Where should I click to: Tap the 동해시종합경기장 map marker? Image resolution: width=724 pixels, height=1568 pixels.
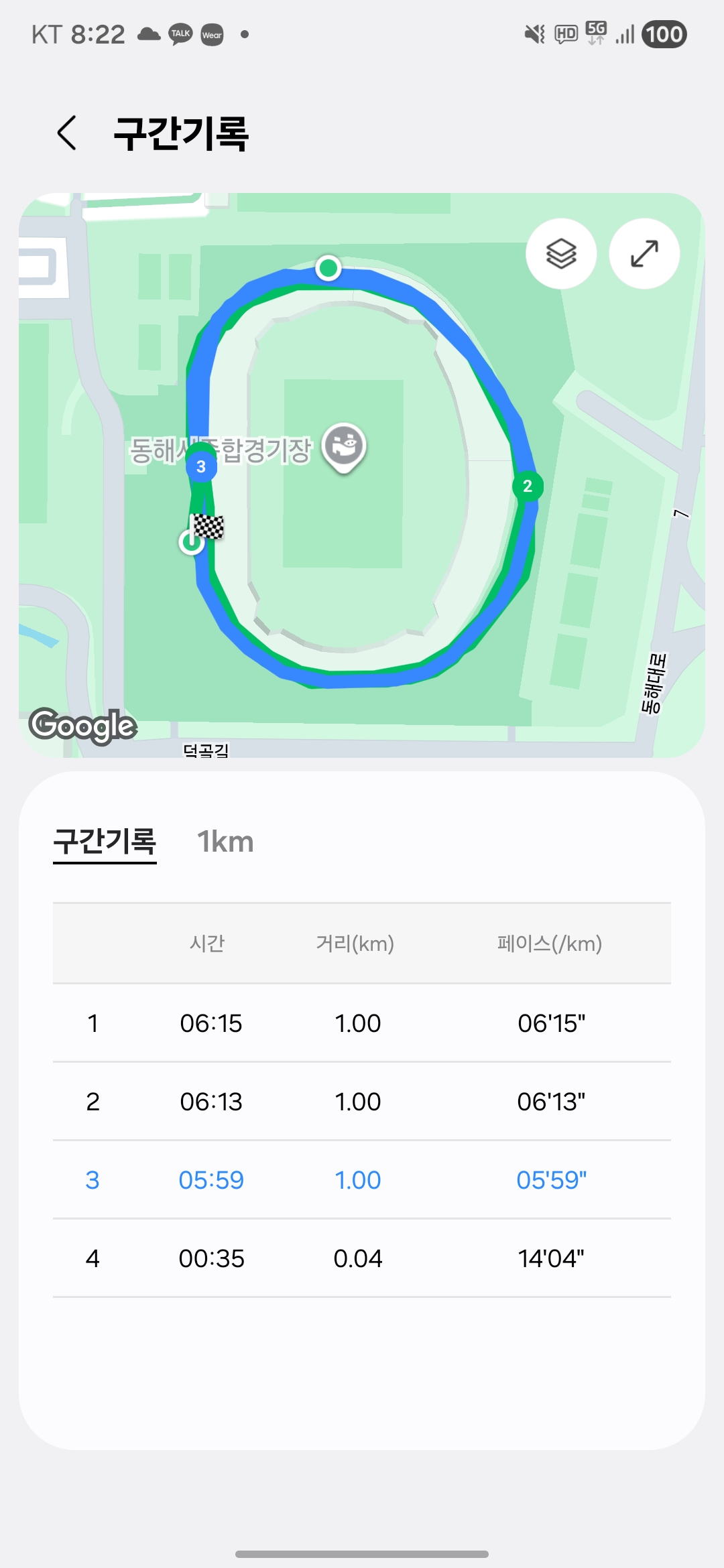click(x=344, y=446)
